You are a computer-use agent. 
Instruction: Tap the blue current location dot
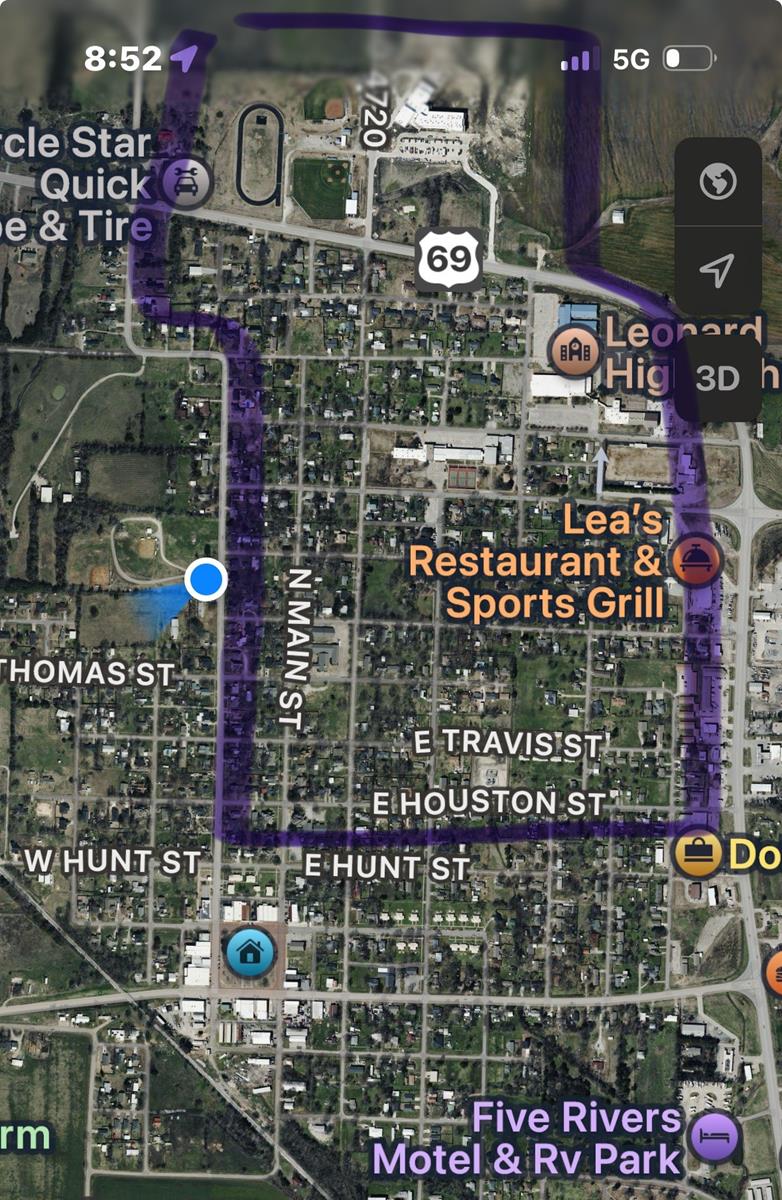point(206,579)
